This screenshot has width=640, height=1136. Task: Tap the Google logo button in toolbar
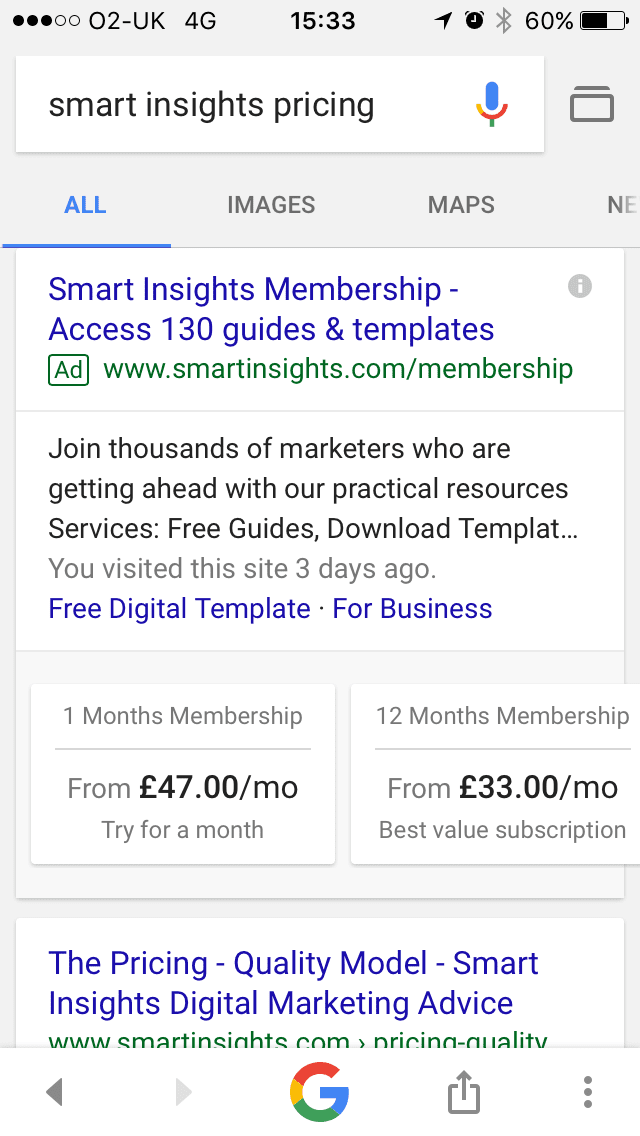pos(320,1092)
